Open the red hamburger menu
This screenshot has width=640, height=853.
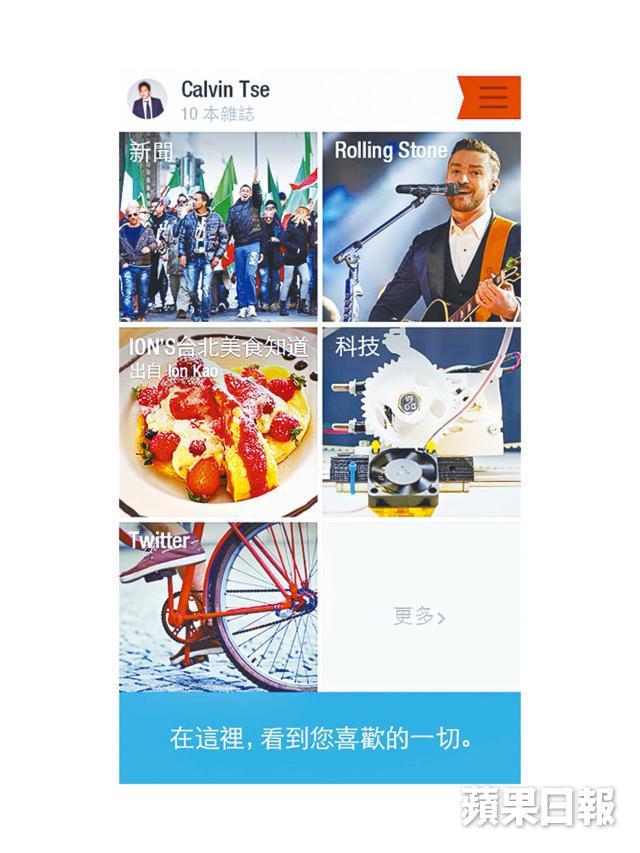(x=491, y=98)
